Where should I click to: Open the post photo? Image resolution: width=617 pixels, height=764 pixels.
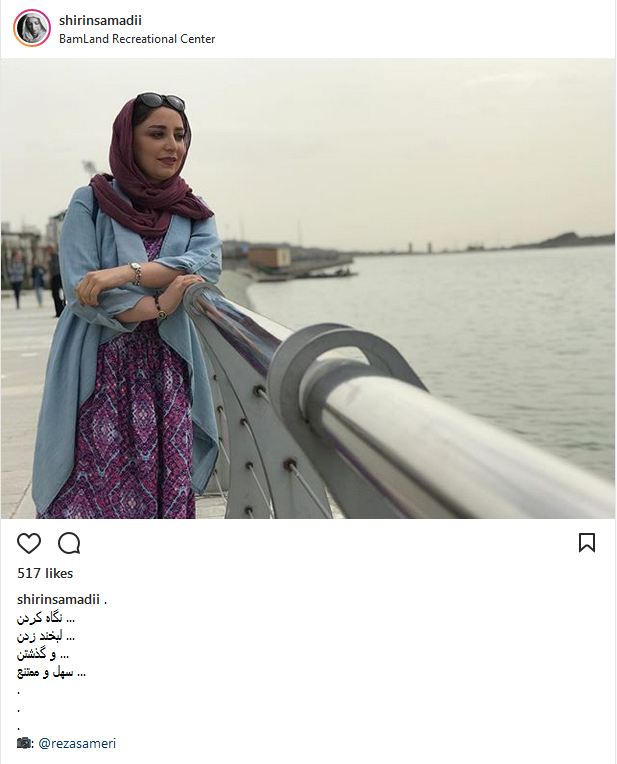pos(308,288)
